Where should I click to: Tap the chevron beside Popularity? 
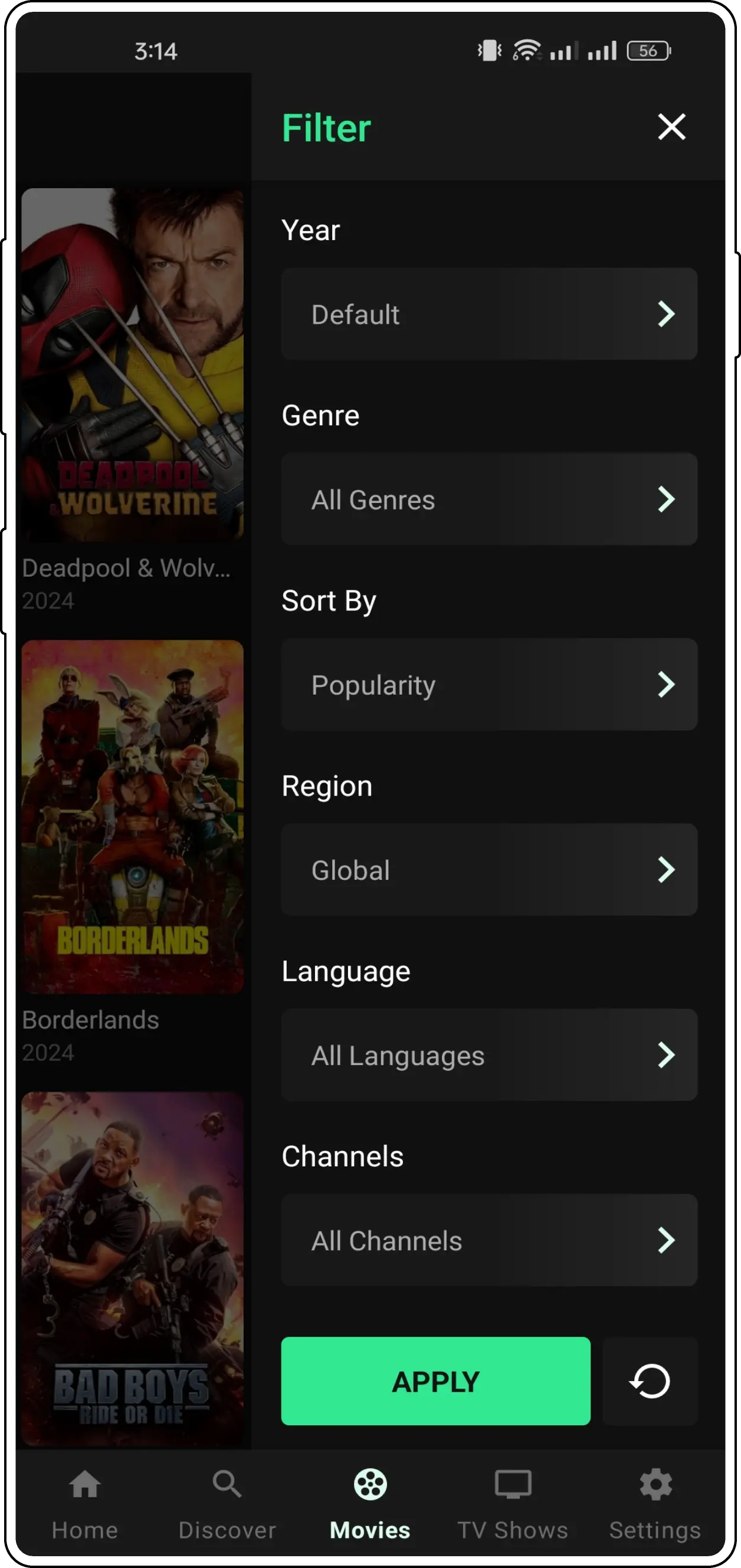(666, 684)
